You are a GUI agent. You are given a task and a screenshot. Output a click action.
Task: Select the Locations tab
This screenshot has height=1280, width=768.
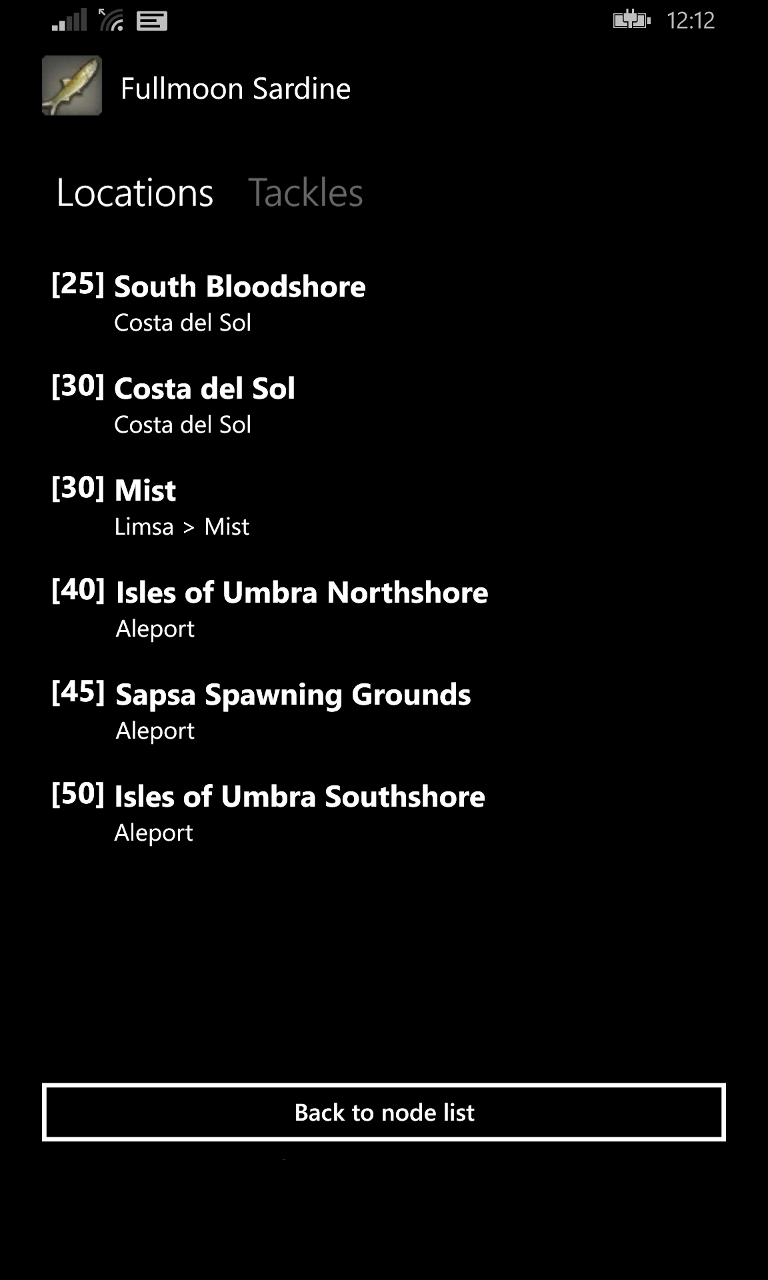(135, 193)
